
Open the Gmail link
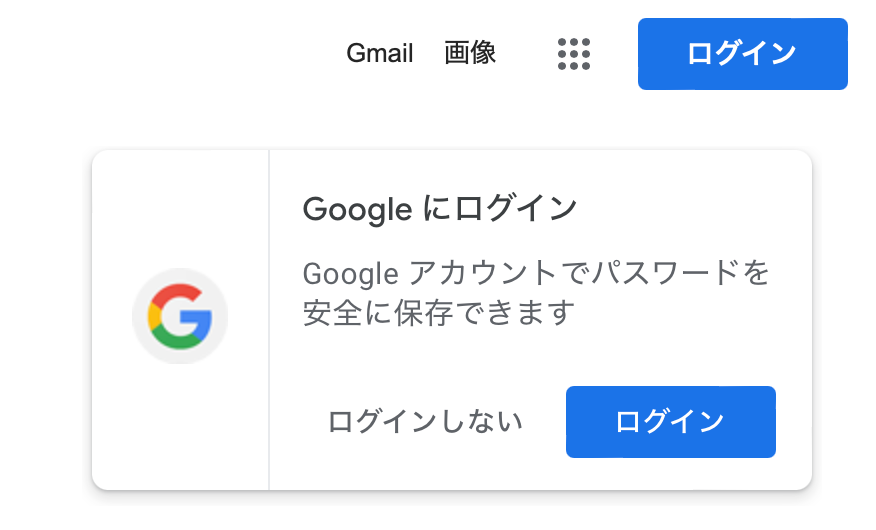click(379, 54)
